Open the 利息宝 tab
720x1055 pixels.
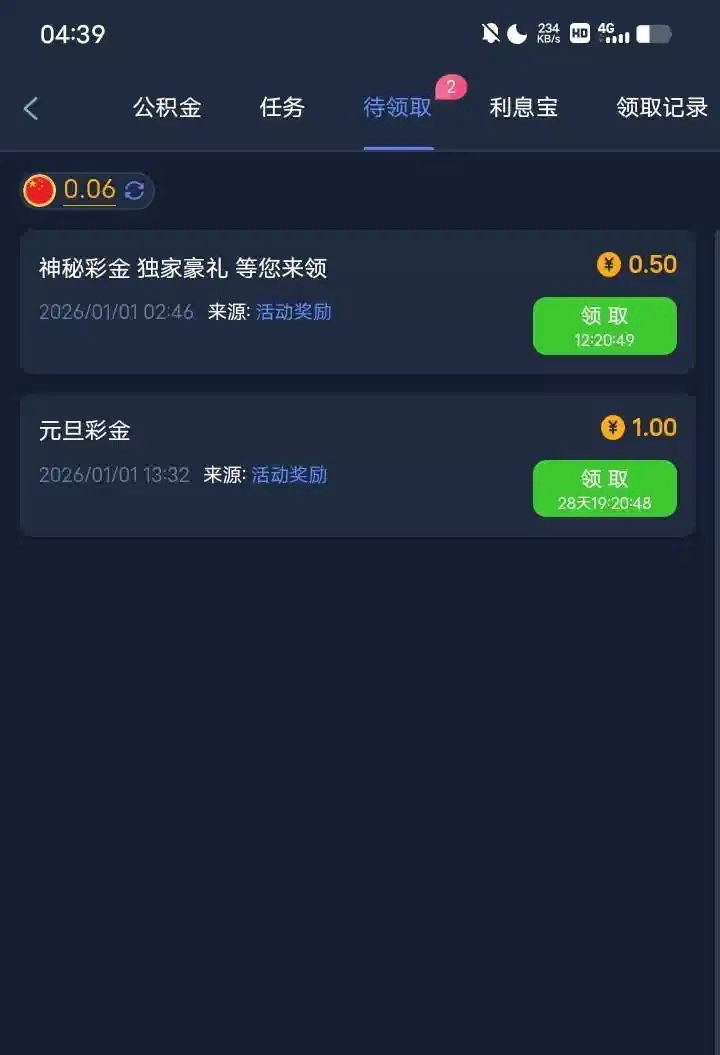(x=523, y=108)
